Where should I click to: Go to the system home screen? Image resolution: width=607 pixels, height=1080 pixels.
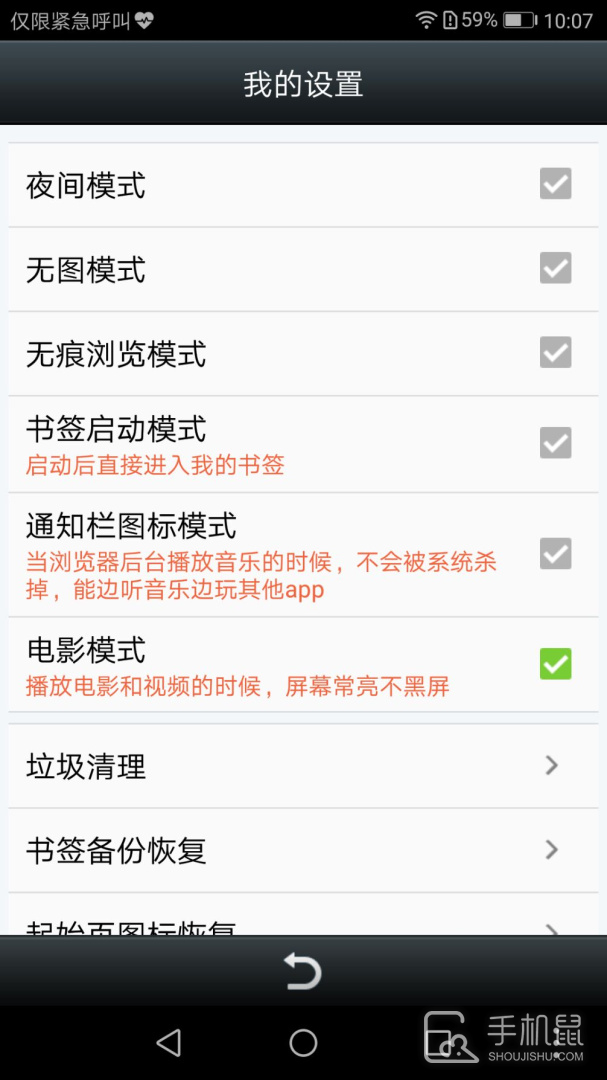pos(303,1044)
